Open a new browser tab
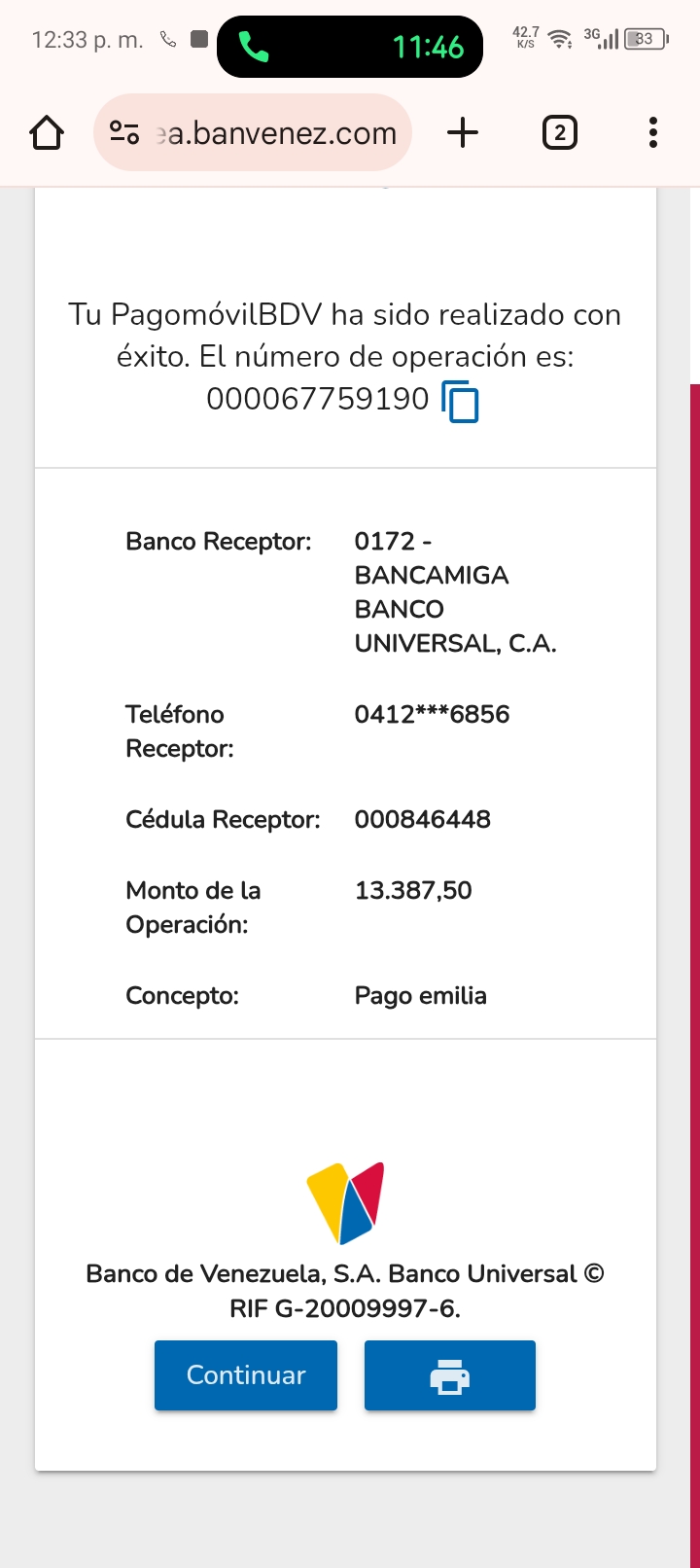The image size is (700, 1568). coord(463,132)
